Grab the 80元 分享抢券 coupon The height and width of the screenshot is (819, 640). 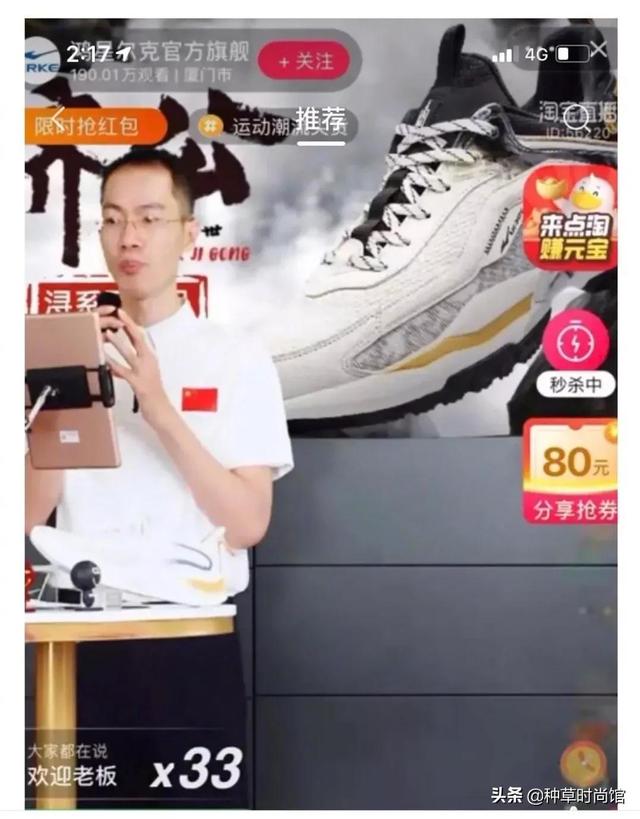pos(574,472)
